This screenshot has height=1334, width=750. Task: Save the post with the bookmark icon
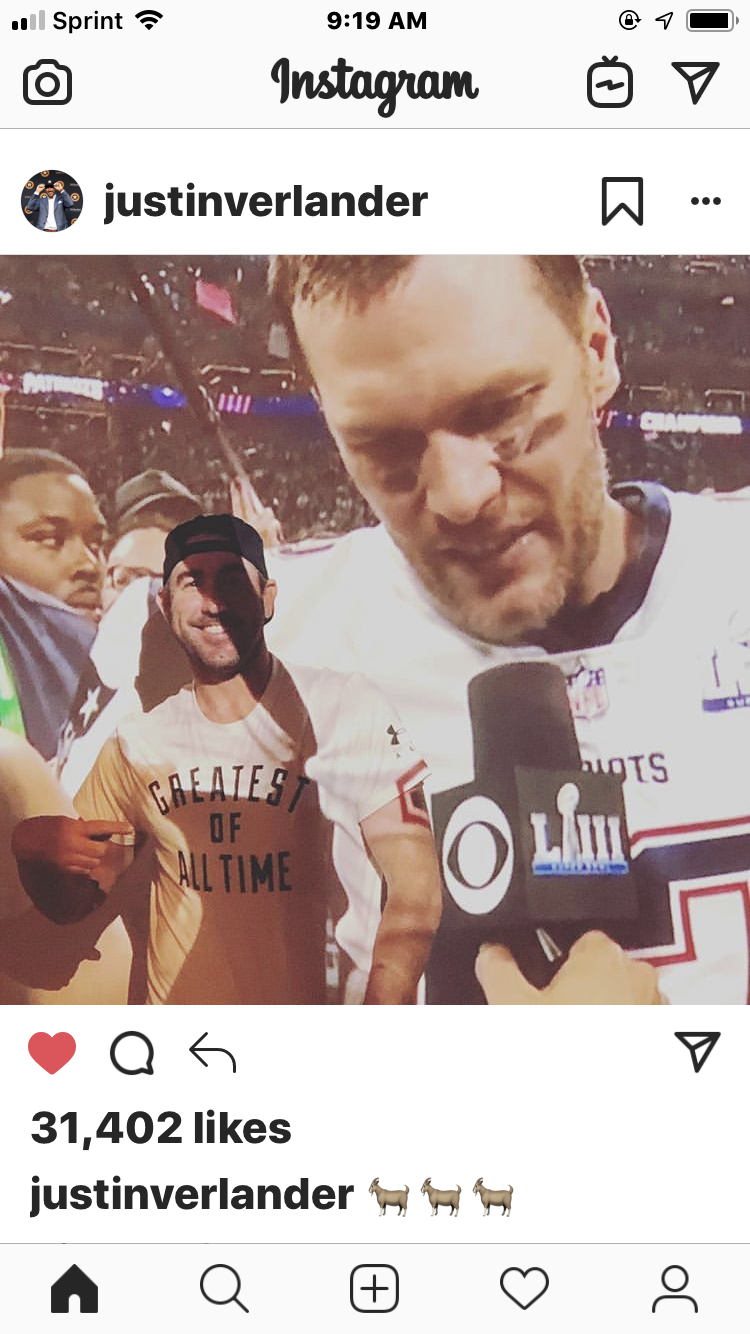click(621, 201)
